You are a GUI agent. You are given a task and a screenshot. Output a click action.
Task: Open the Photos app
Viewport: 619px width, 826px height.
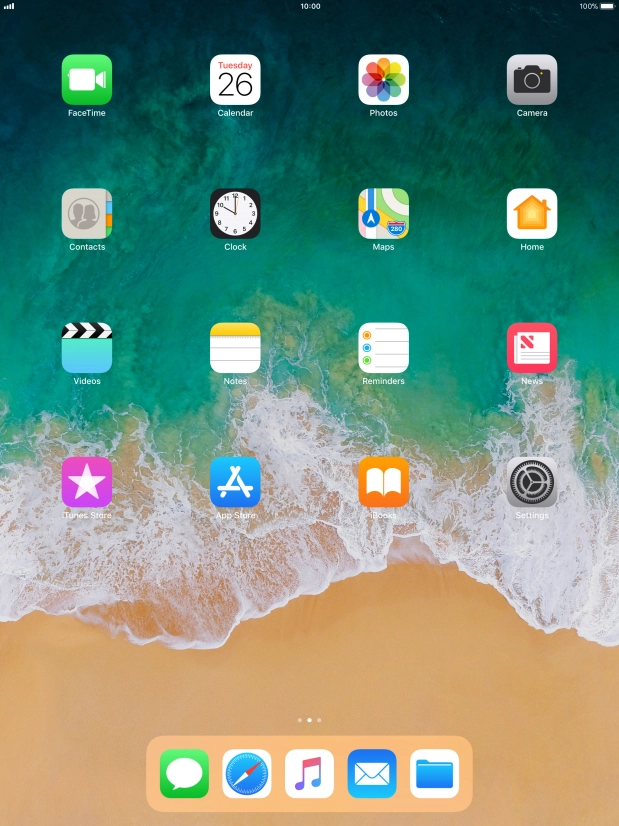384,80
